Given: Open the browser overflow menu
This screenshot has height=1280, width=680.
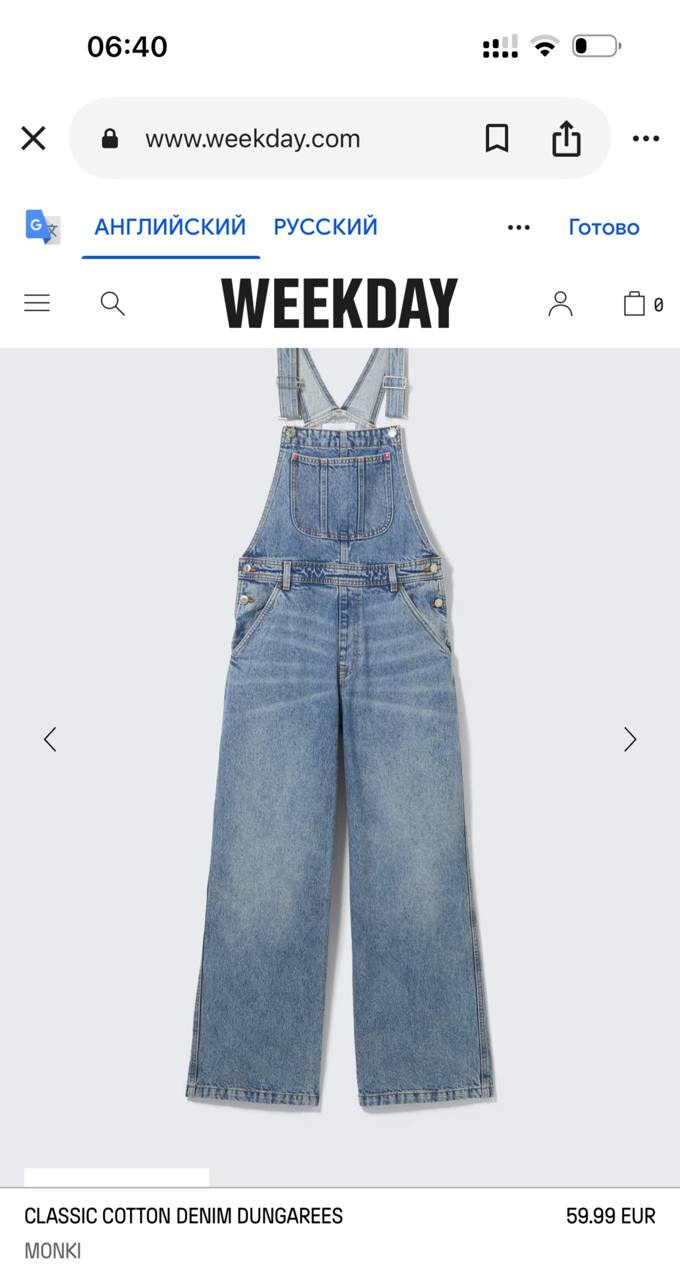Looking at the screenshot, I should pyautogui.click(x=646, y=139).
